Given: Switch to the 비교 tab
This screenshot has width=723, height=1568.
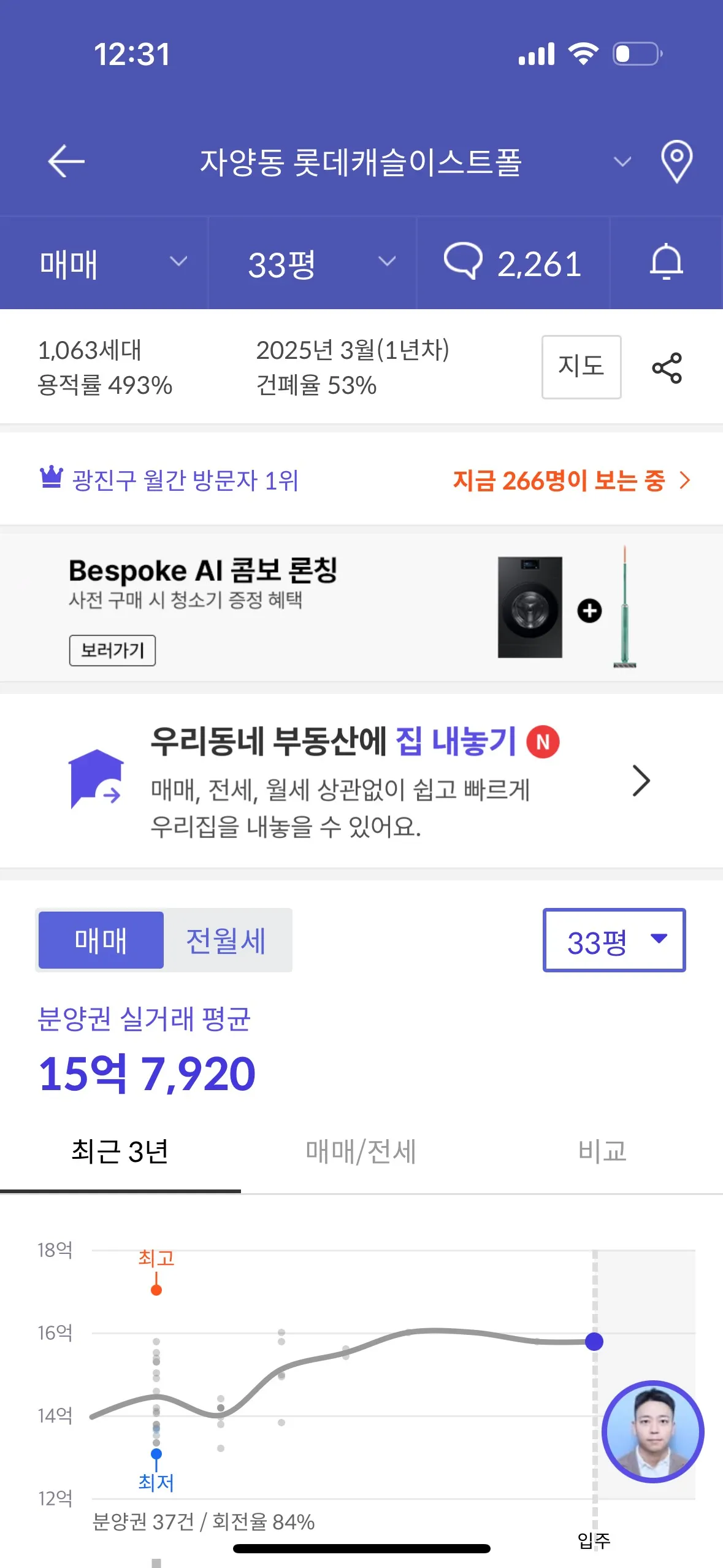Looking at the screenshot, I should pyautogui.click(x=602, y=1152).
